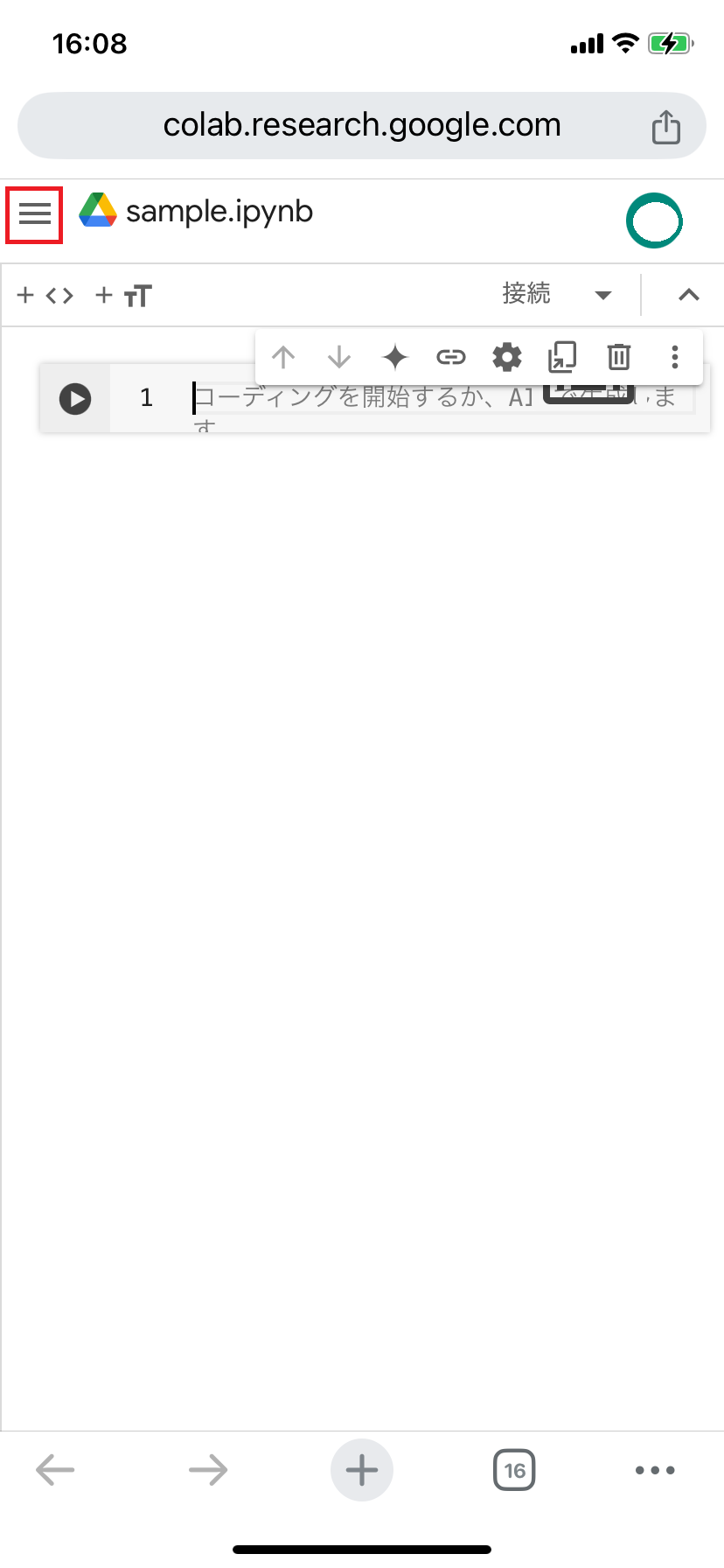Open the Colab hamburger menu
This screenshot has height=1568, width=724.
click(33, 213)
